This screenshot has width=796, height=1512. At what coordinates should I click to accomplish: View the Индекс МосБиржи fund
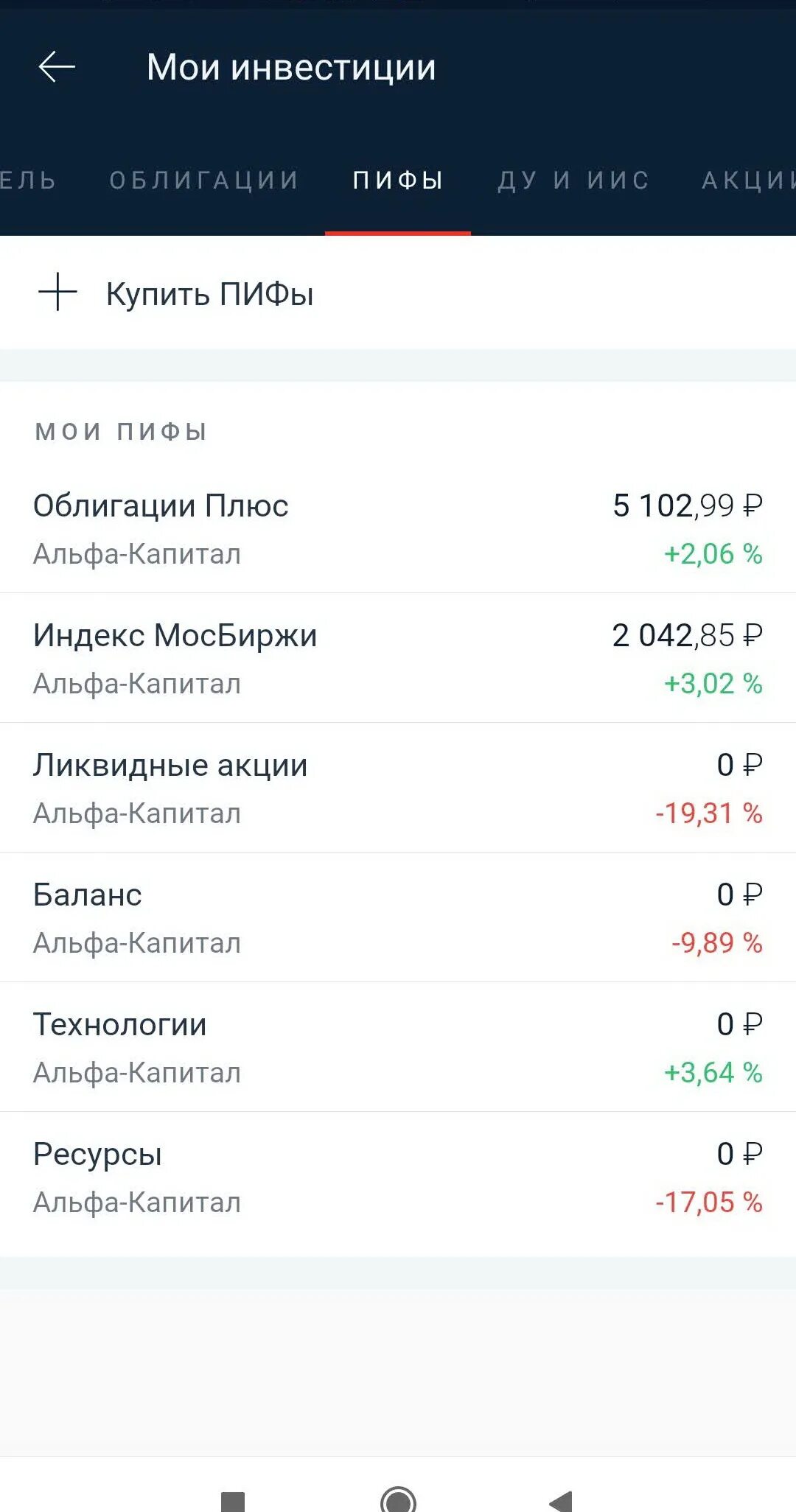[398, 658]
